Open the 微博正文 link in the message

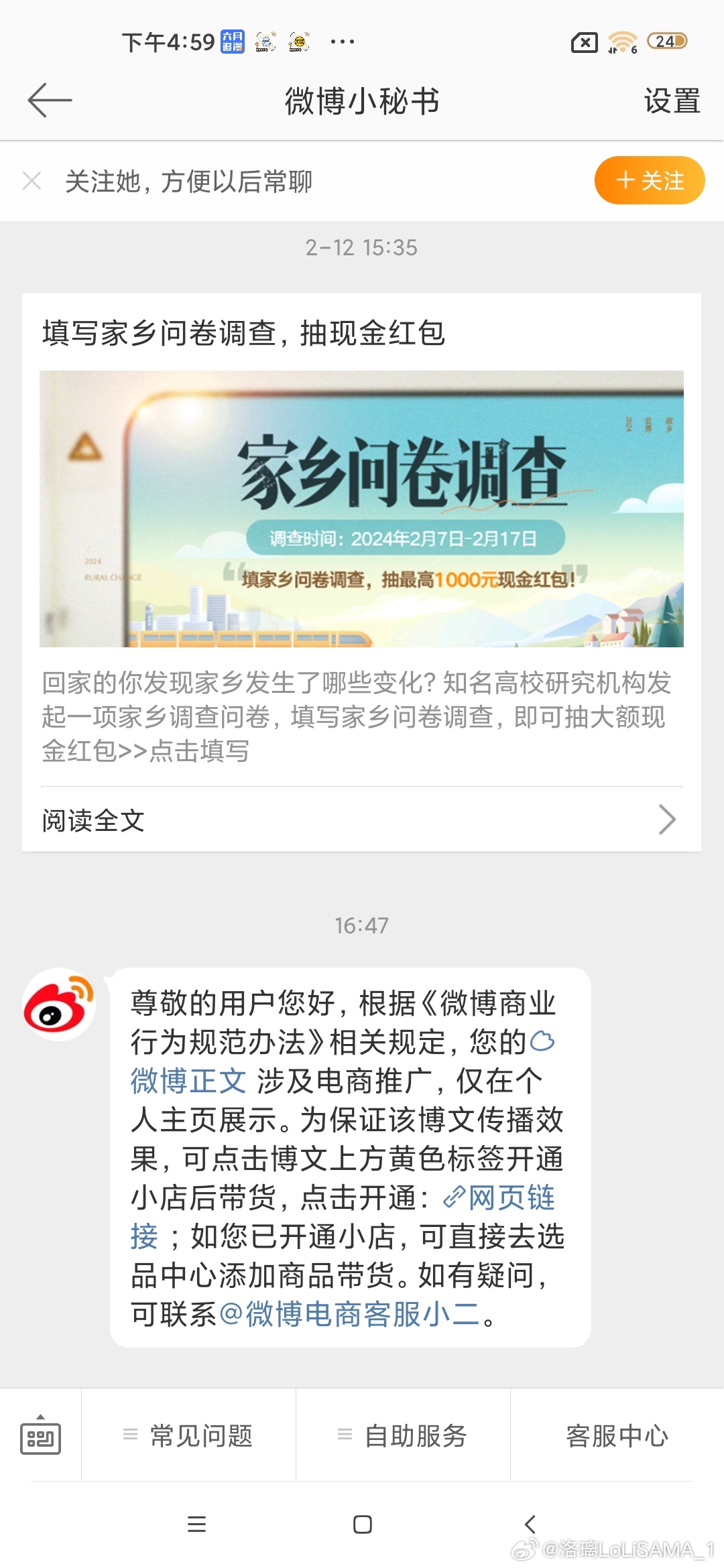pos(188,1081)
